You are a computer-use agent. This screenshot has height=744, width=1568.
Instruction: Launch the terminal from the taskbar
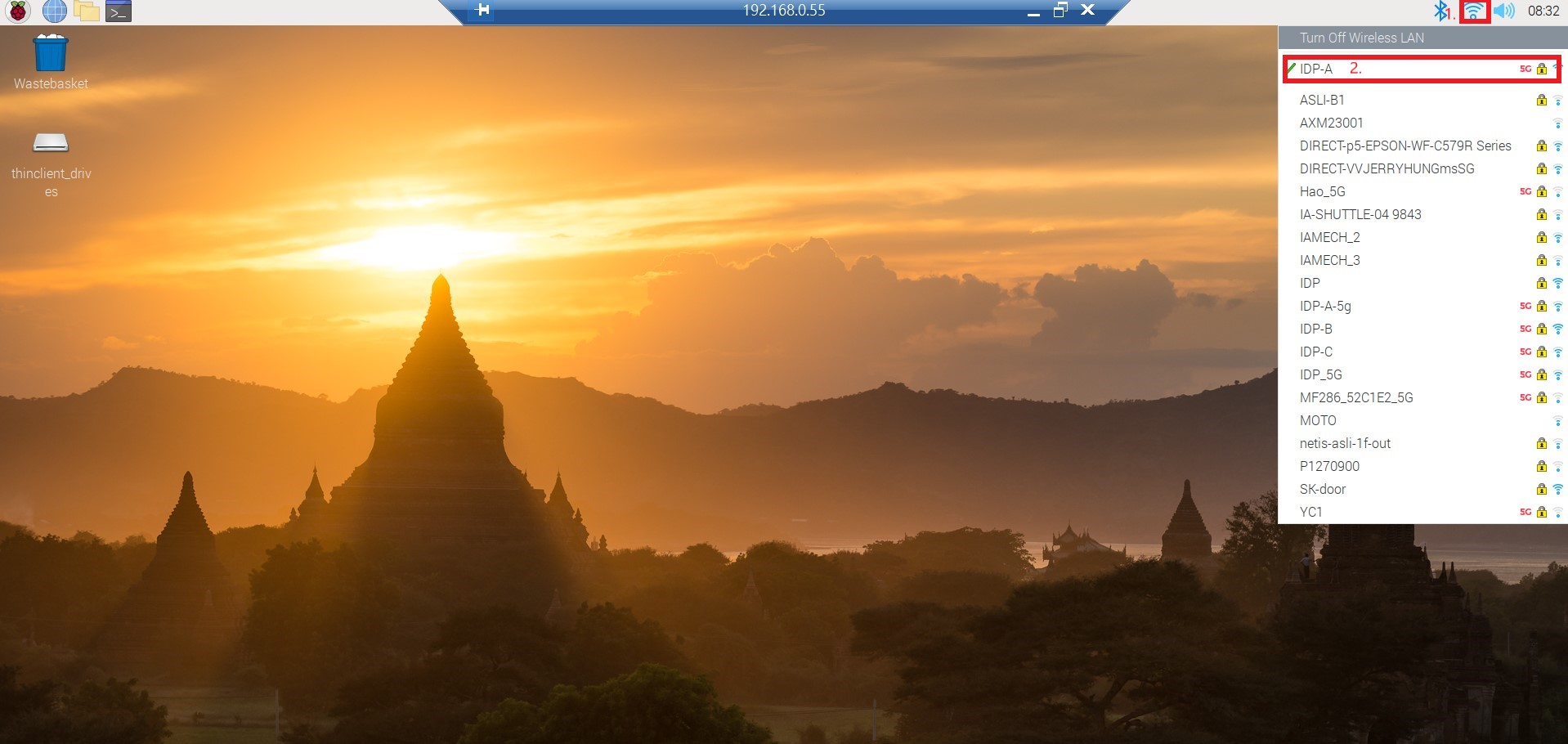point(119,11)
